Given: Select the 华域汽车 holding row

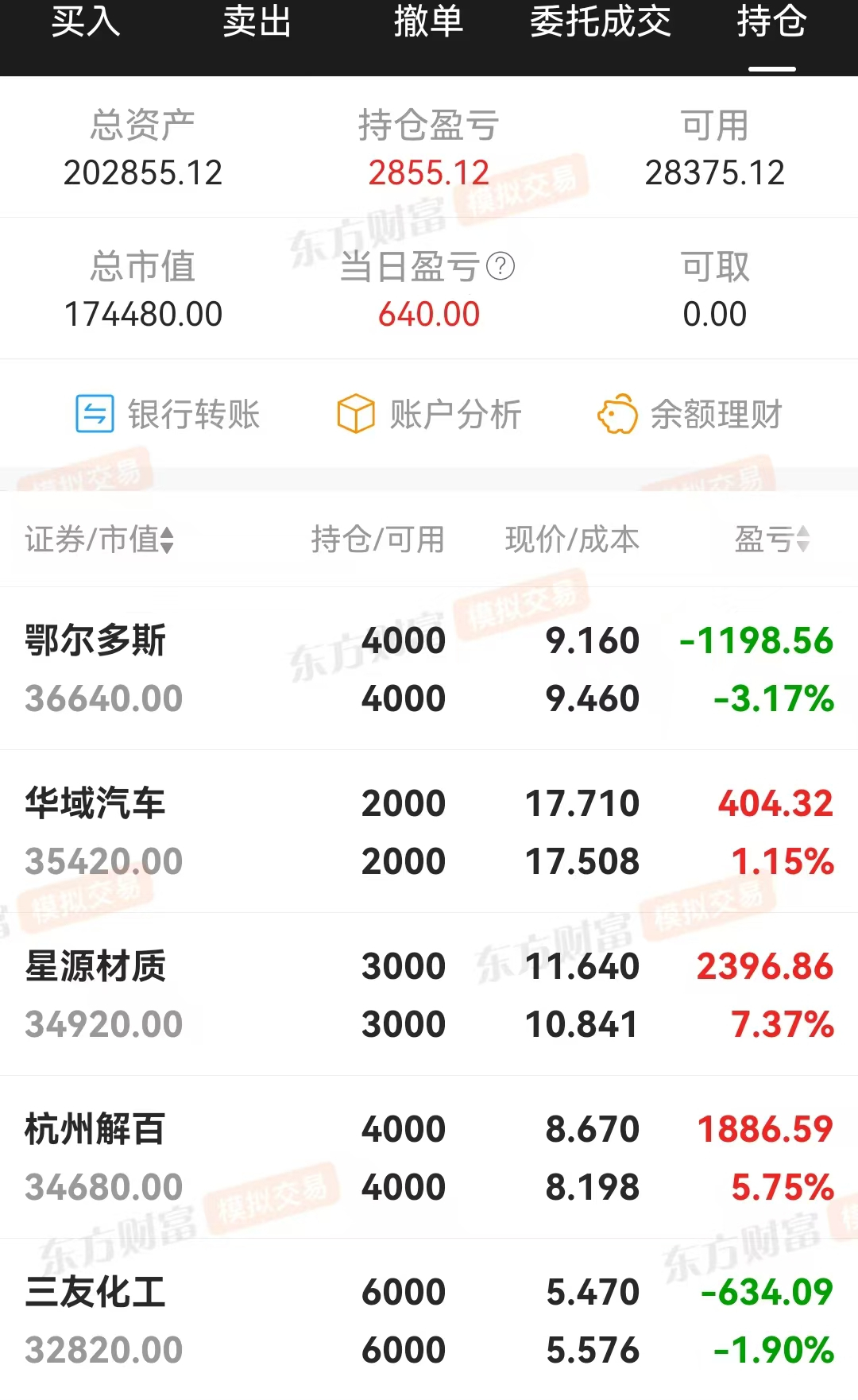Looking at the screenshot, I should click(x=429, y=832).
